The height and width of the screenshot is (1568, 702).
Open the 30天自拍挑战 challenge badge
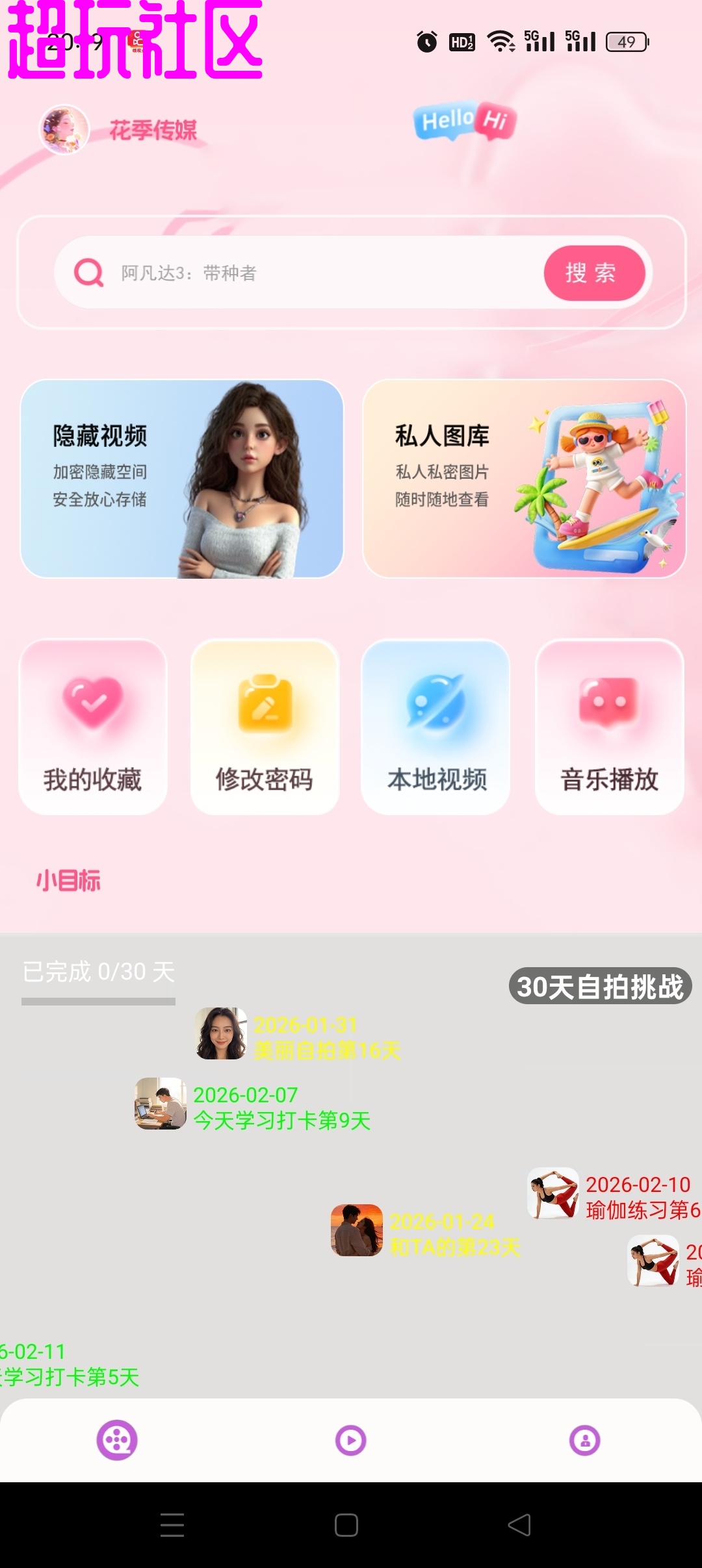[x=599, y=986]
